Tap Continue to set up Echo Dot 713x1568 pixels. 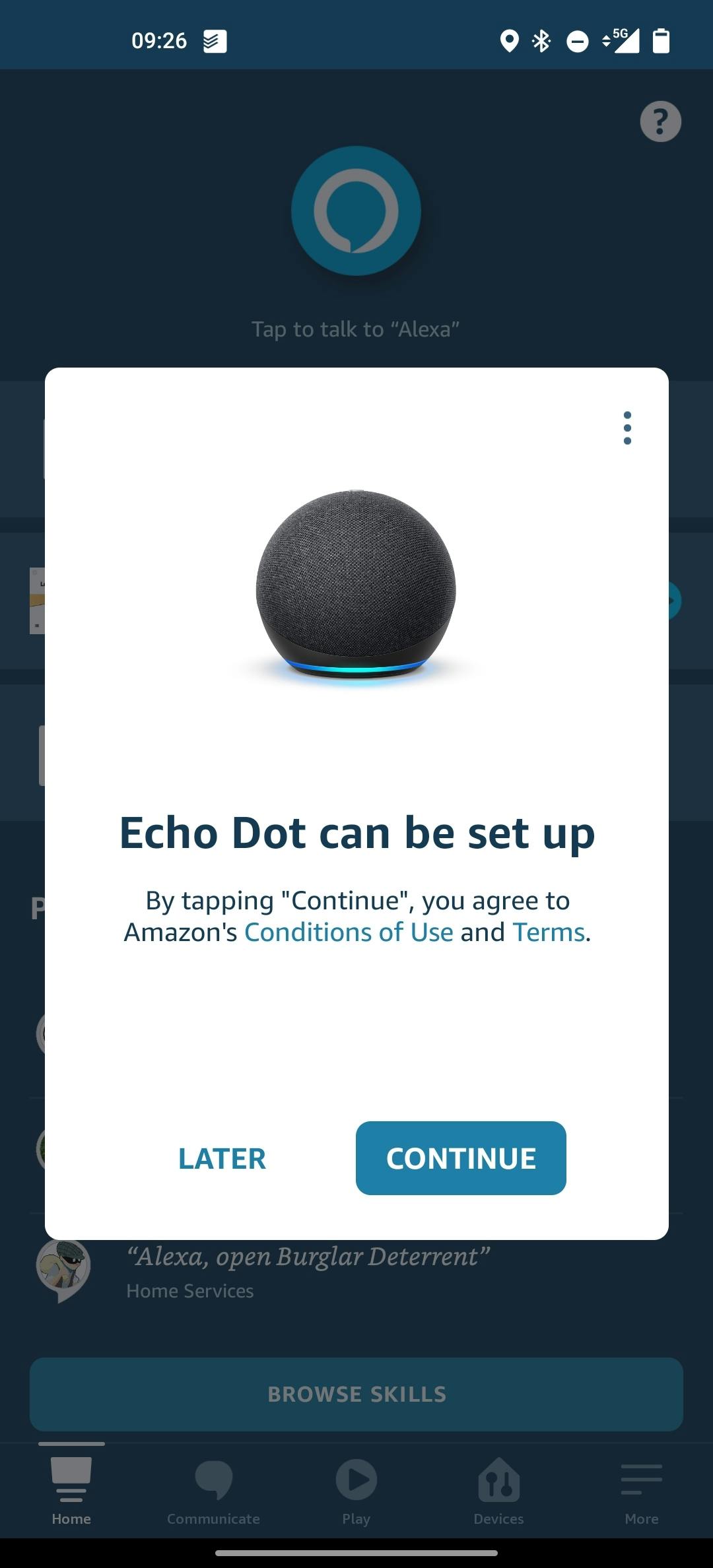[461, 1158]
